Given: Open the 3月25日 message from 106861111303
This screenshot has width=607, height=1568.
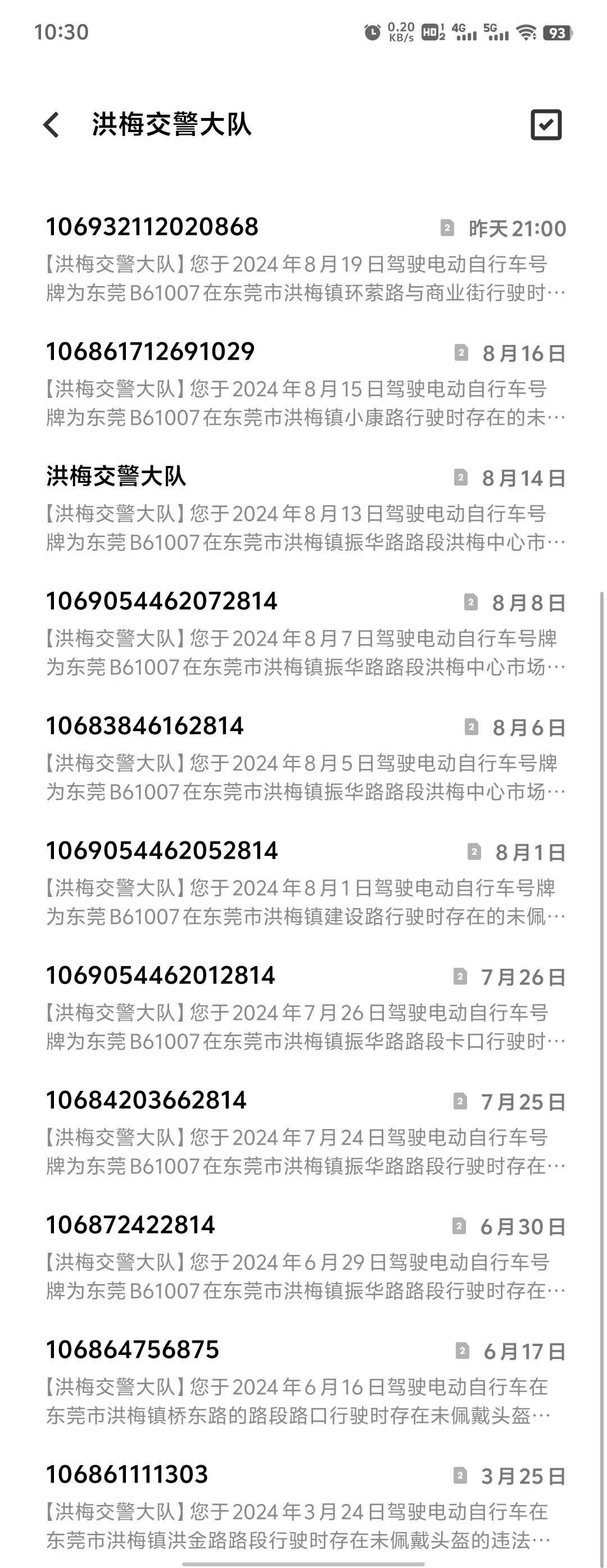Looking at the screenshot, I should (305, 1508).
